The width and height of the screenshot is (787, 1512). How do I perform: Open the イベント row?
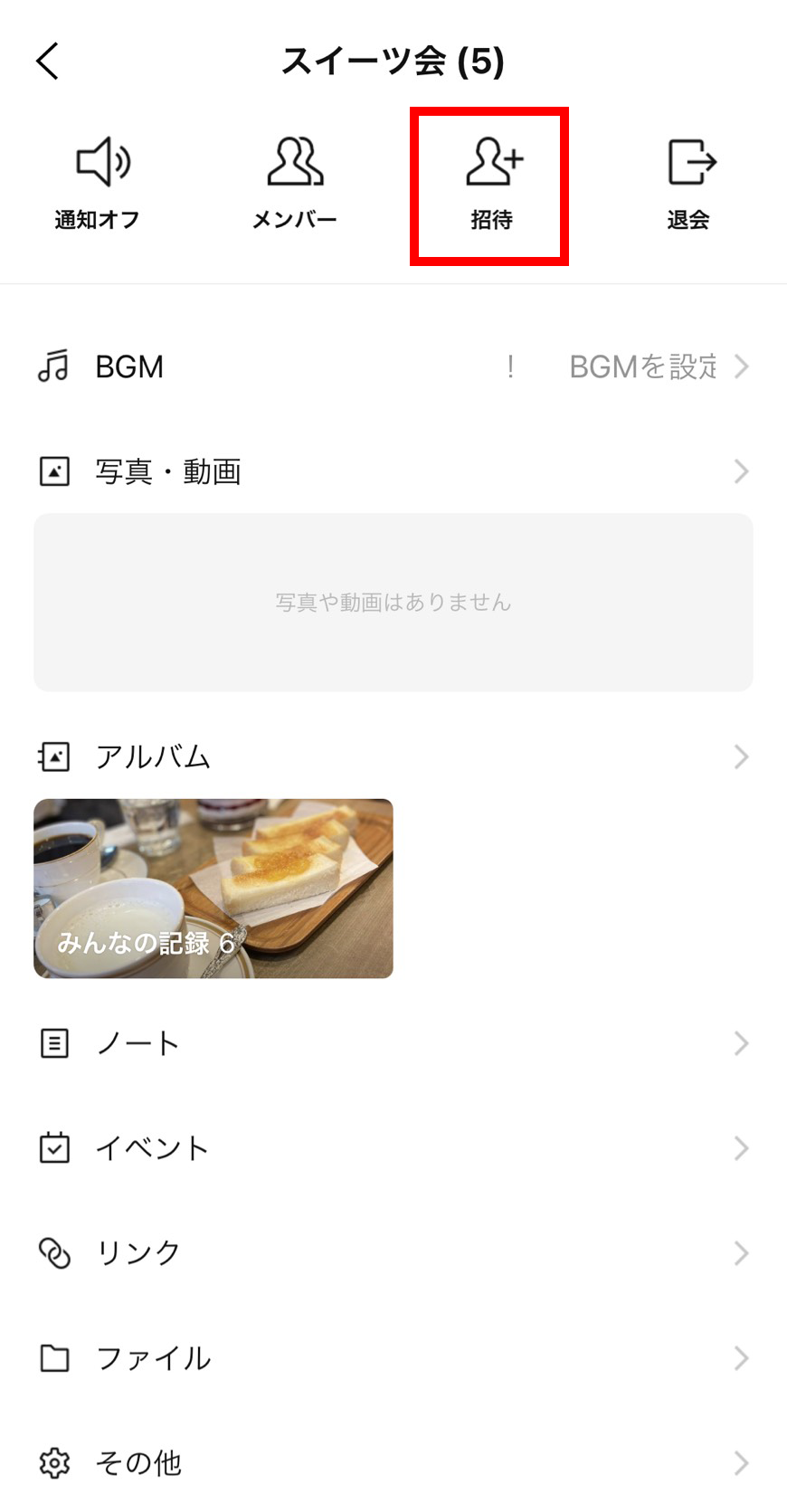pyautogui.click(x=393, y=1148)
